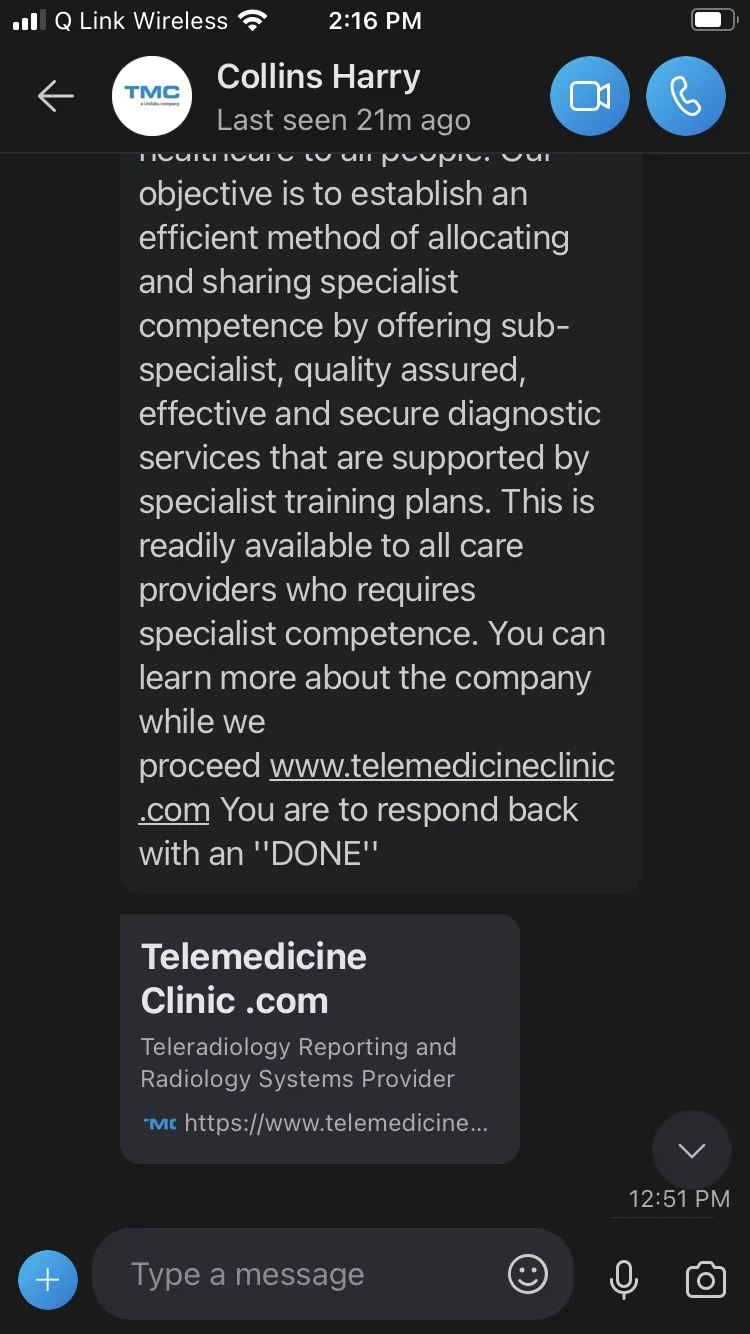Screen dimensions: 750x1334
Task: Open Collins Harry's profile from the header
Action: (x=318, y=97)
